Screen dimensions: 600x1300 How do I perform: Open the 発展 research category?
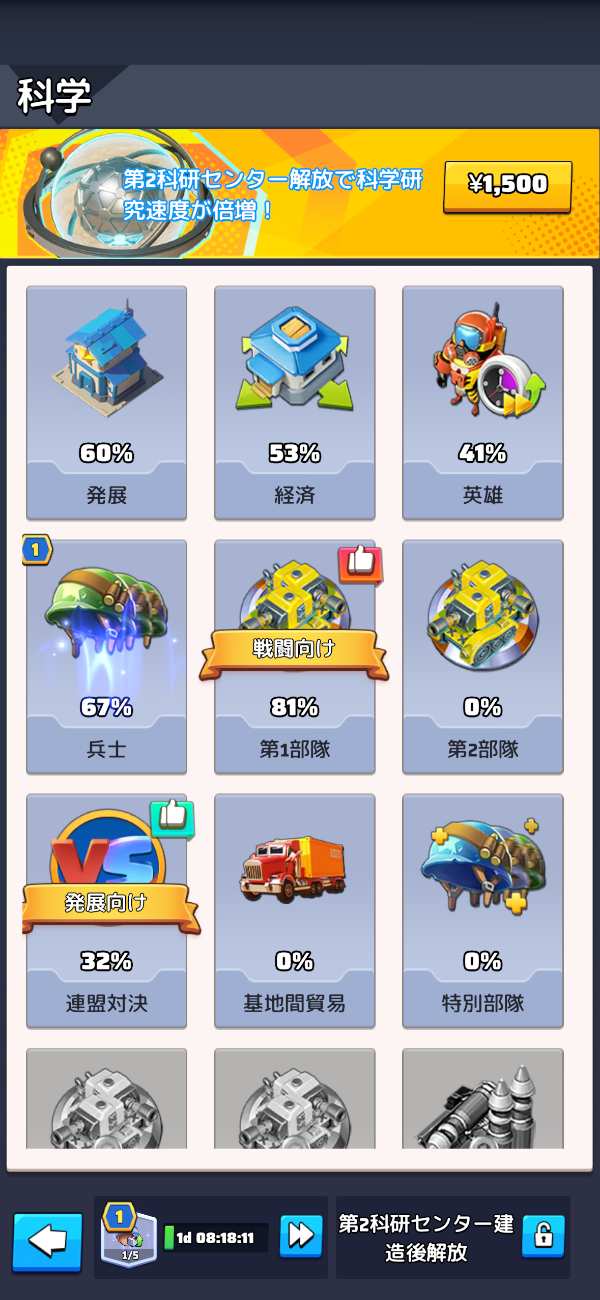[x=106, y=403]
